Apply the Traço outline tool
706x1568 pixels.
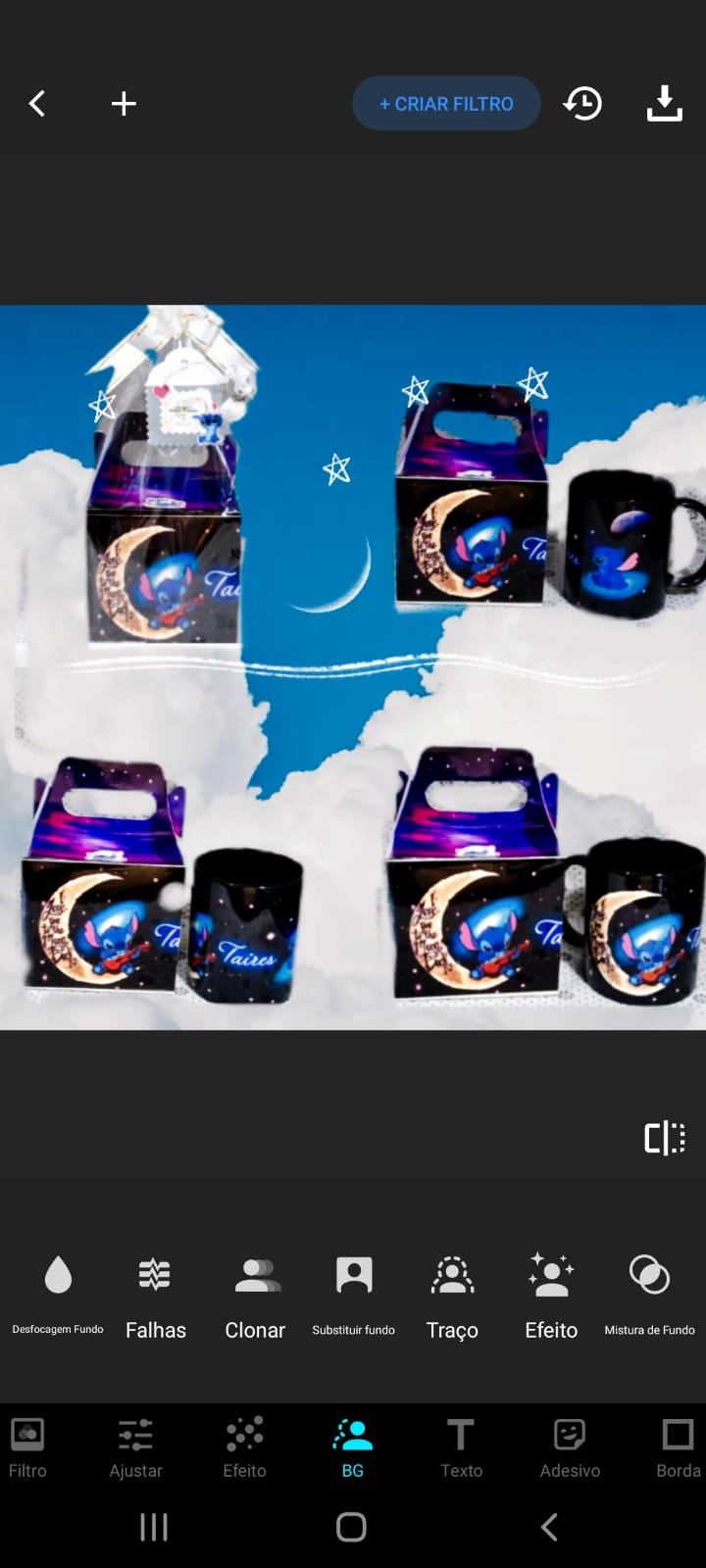(452, 1294)
